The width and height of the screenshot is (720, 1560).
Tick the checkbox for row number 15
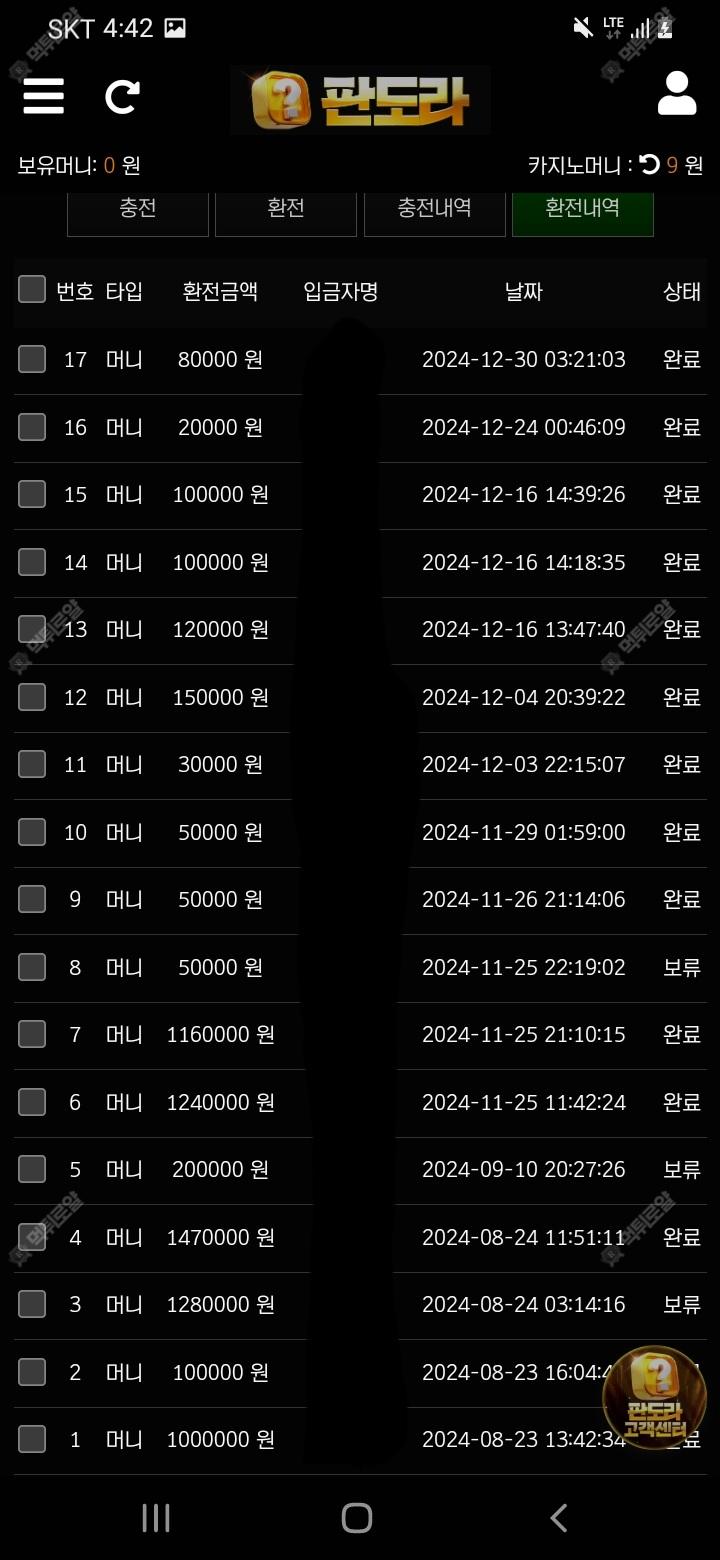(32, 494)
